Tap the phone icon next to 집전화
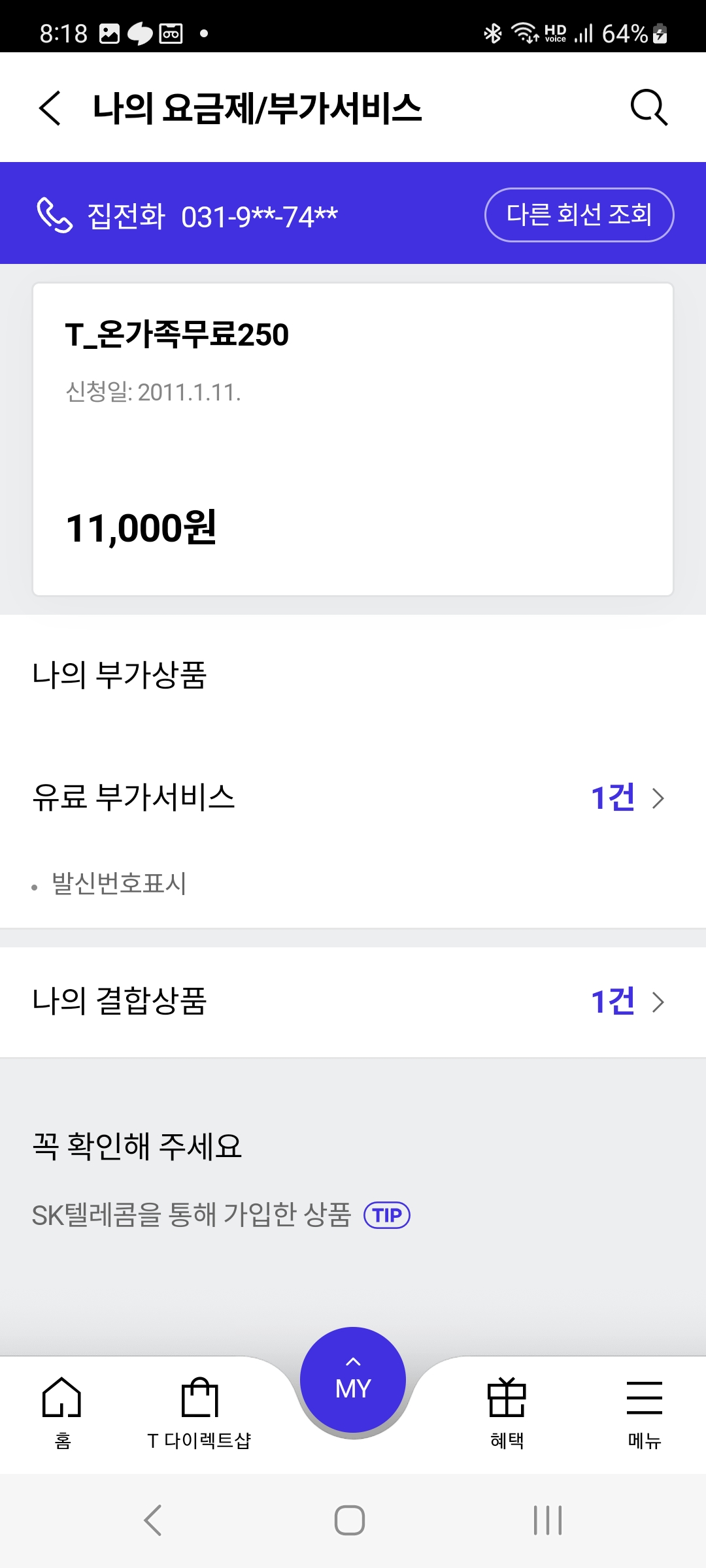Screen dimensions: 706x1568 pos(55,214)
